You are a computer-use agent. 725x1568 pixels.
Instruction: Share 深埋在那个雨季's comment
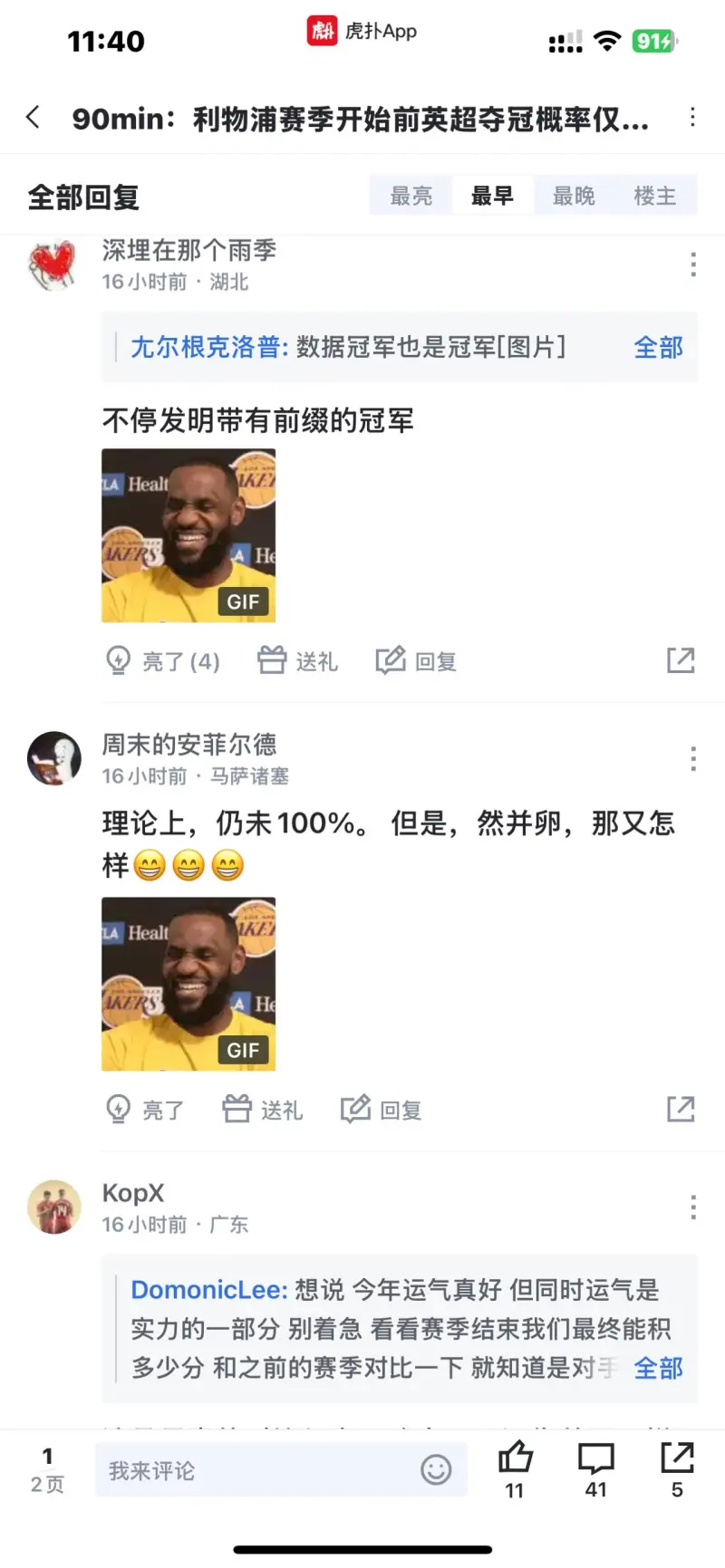click(x=681, y=660)
